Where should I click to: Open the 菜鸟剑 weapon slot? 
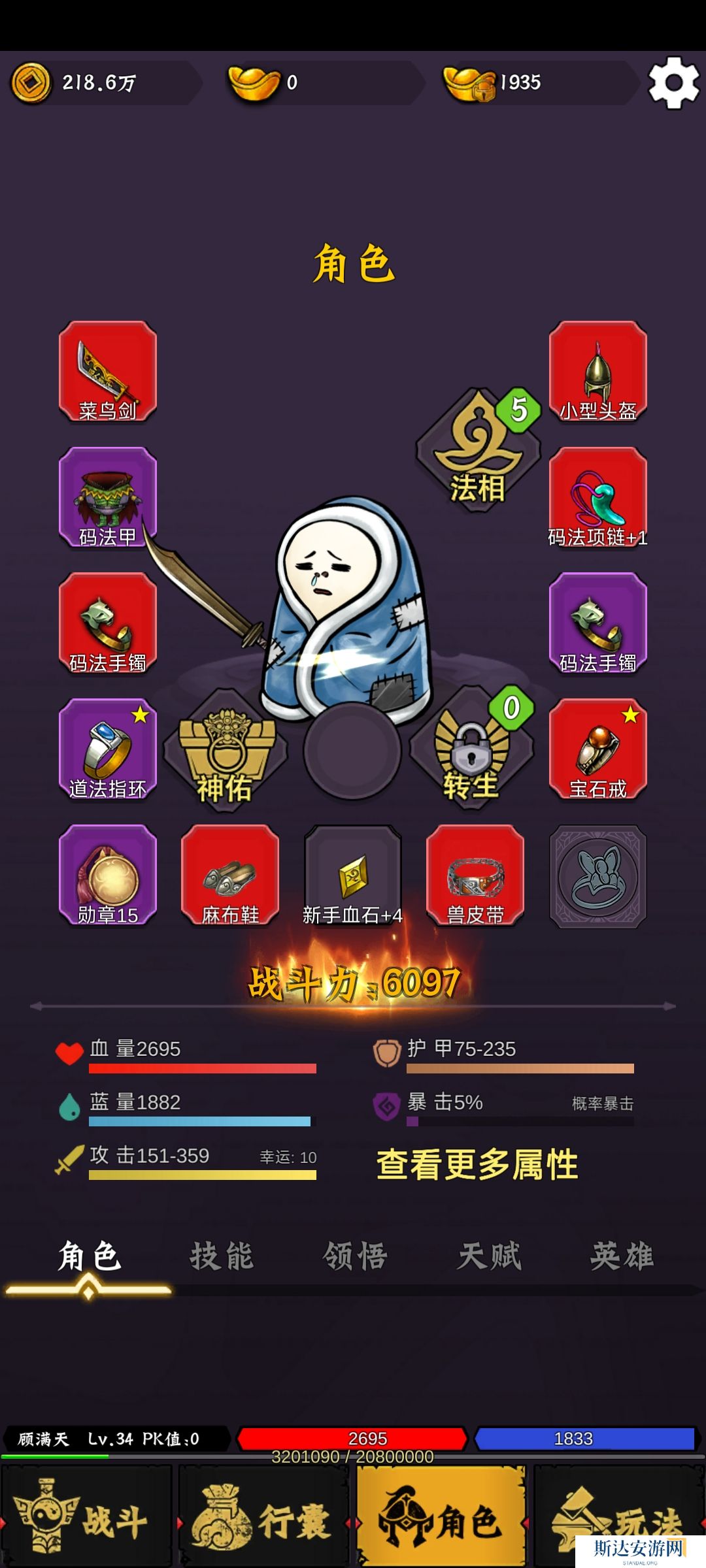108,371
